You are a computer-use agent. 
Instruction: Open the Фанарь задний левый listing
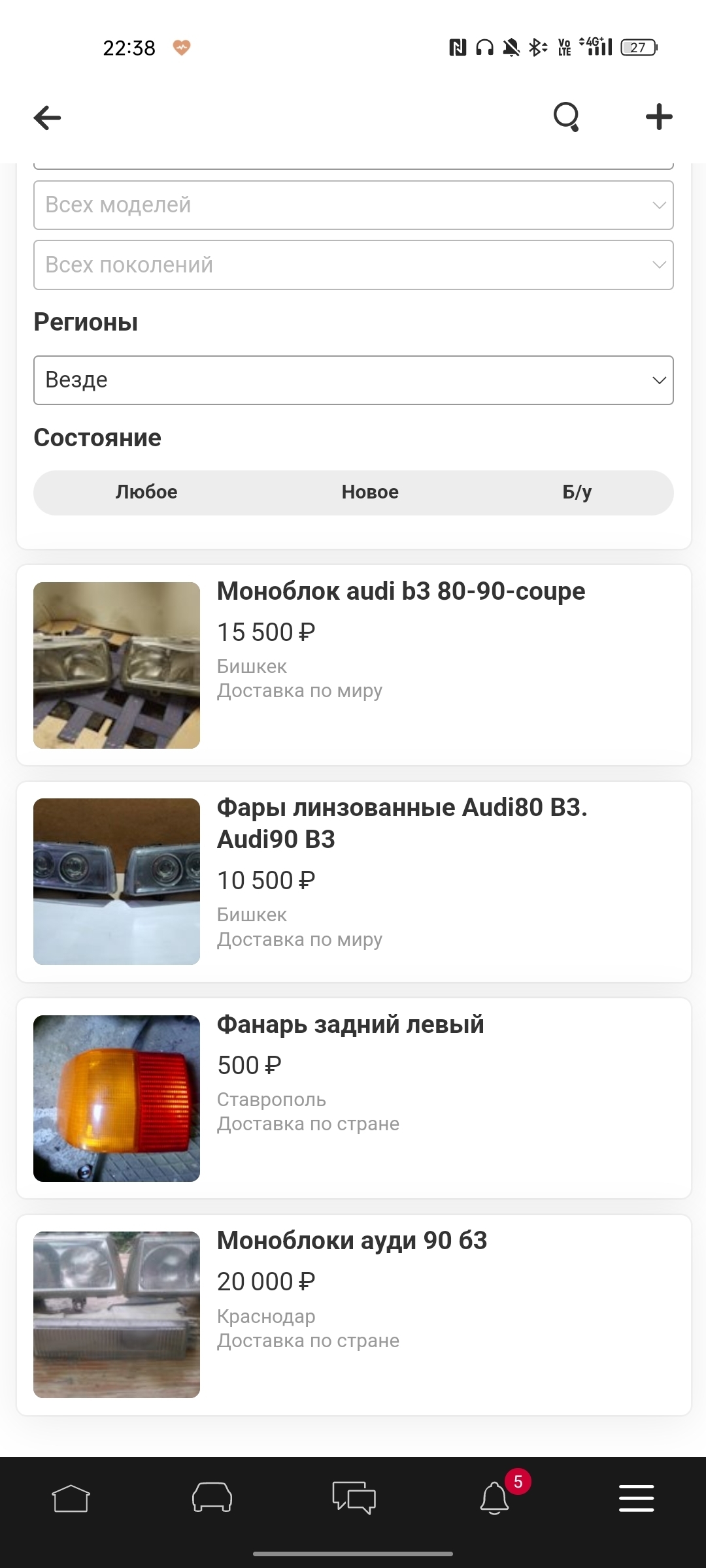[350, 1024]
